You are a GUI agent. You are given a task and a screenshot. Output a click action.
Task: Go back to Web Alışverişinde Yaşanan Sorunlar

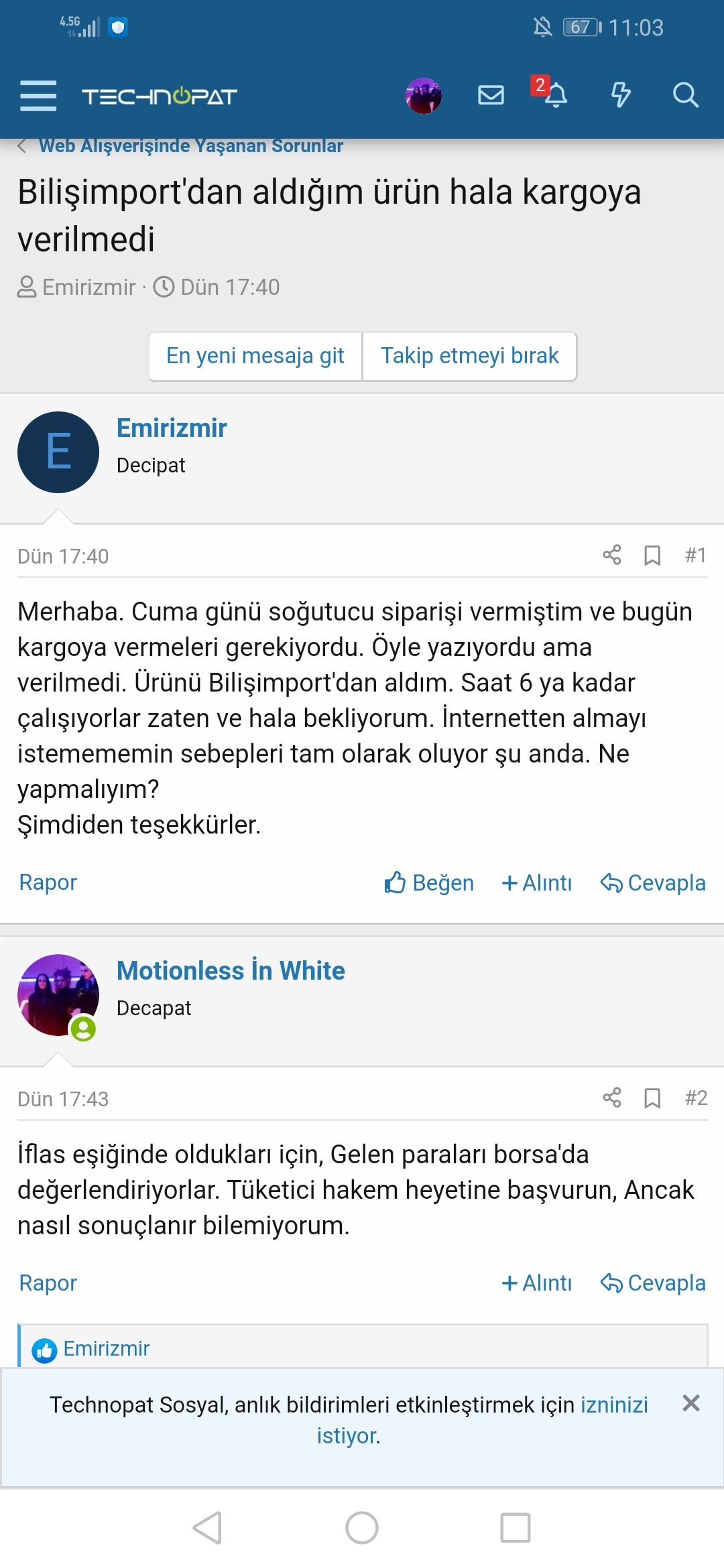click(x=190, y=146)
